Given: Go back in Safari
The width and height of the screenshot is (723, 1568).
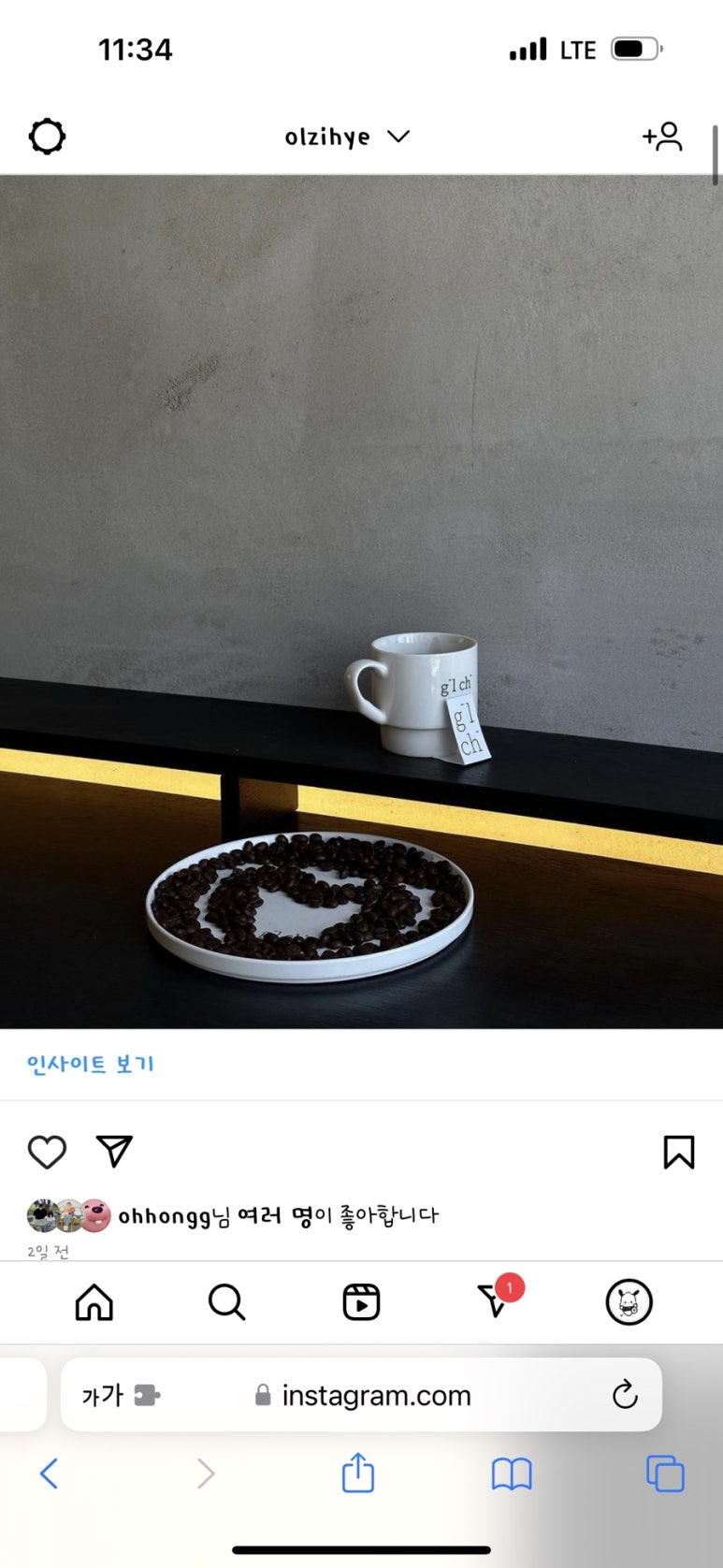Looking at the screenshot, I should click(50, 1474).
